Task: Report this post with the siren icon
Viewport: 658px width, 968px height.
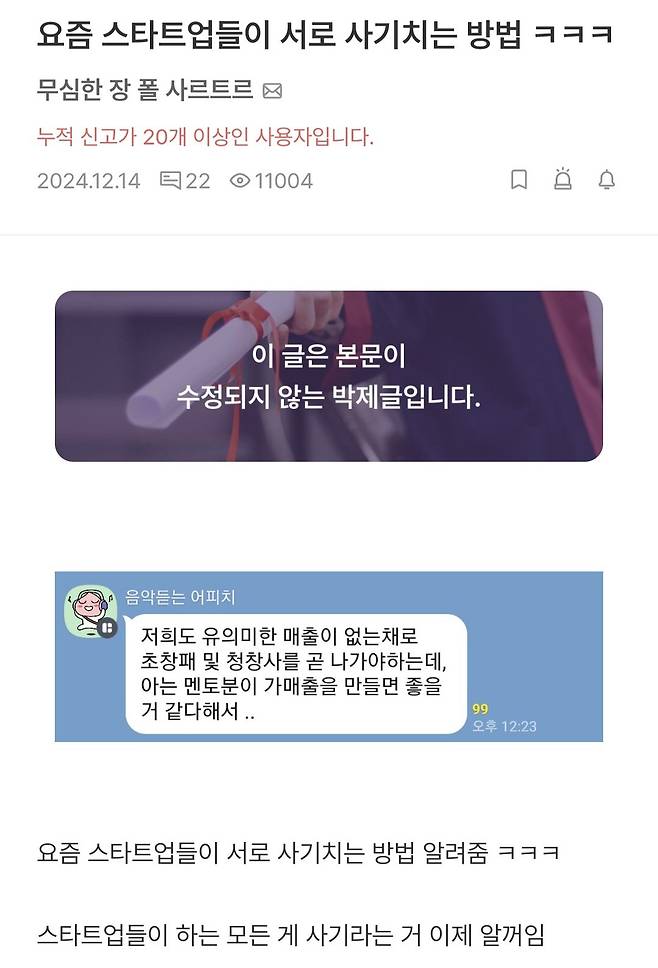Action: click(563, 180)
